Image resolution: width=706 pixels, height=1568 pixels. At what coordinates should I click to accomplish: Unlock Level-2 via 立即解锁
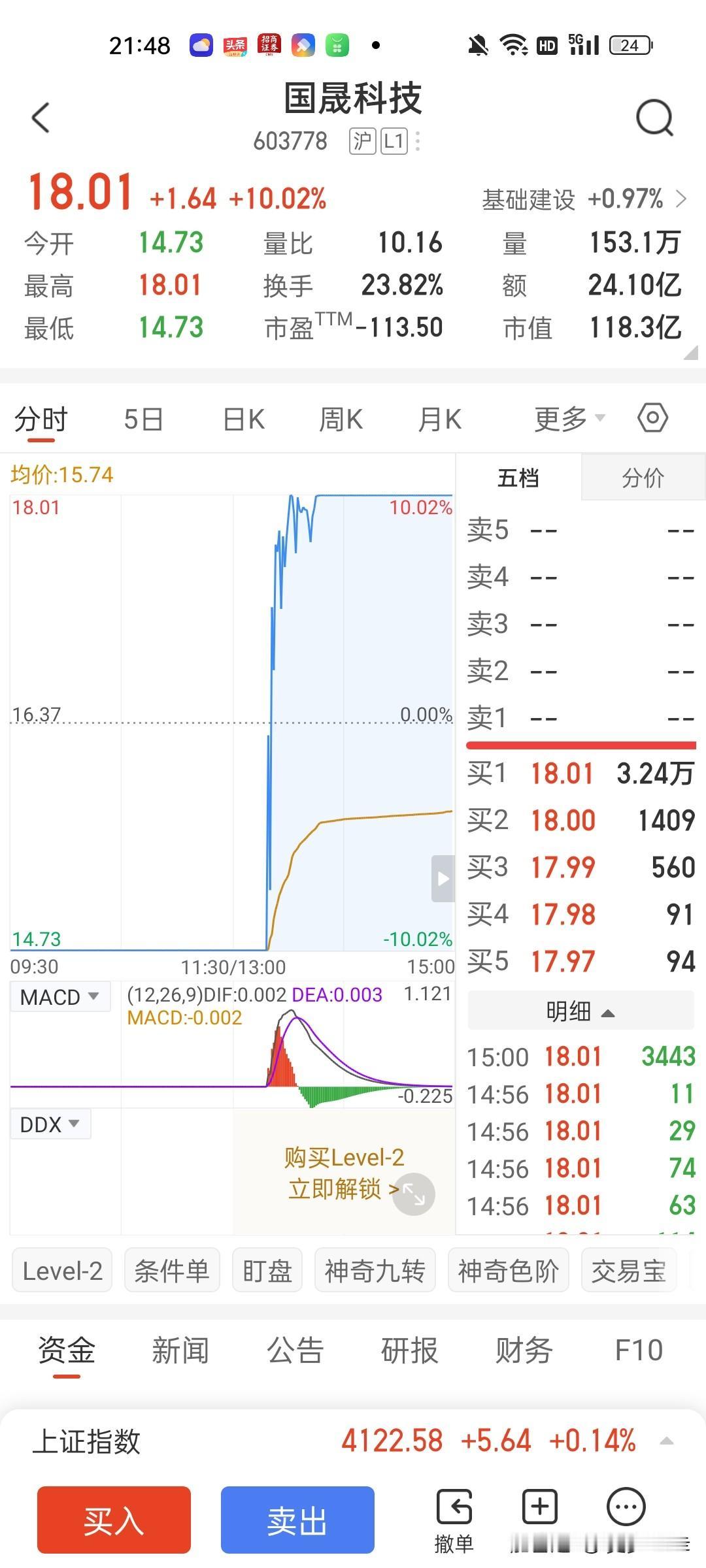point(343,1189)
